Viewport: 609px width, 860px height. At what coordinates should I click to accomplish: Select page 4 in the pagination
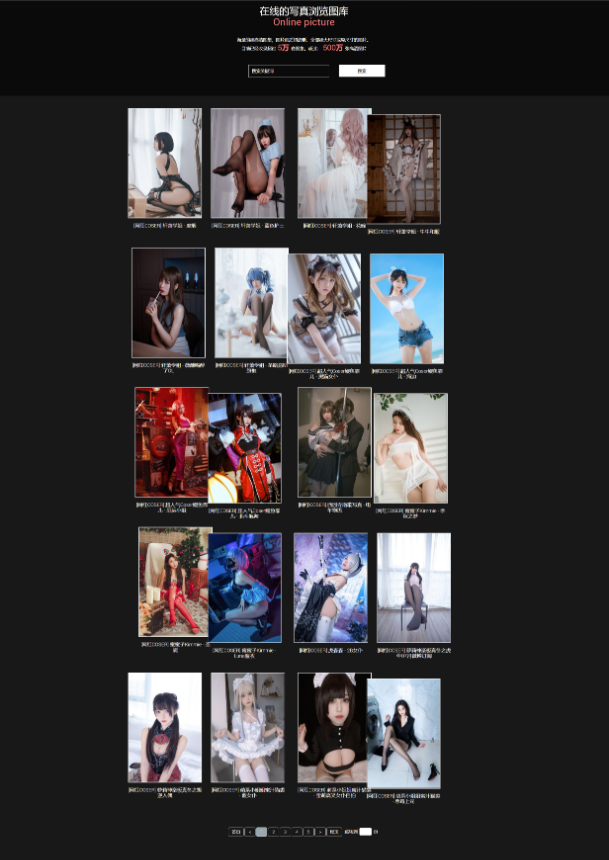297,831
